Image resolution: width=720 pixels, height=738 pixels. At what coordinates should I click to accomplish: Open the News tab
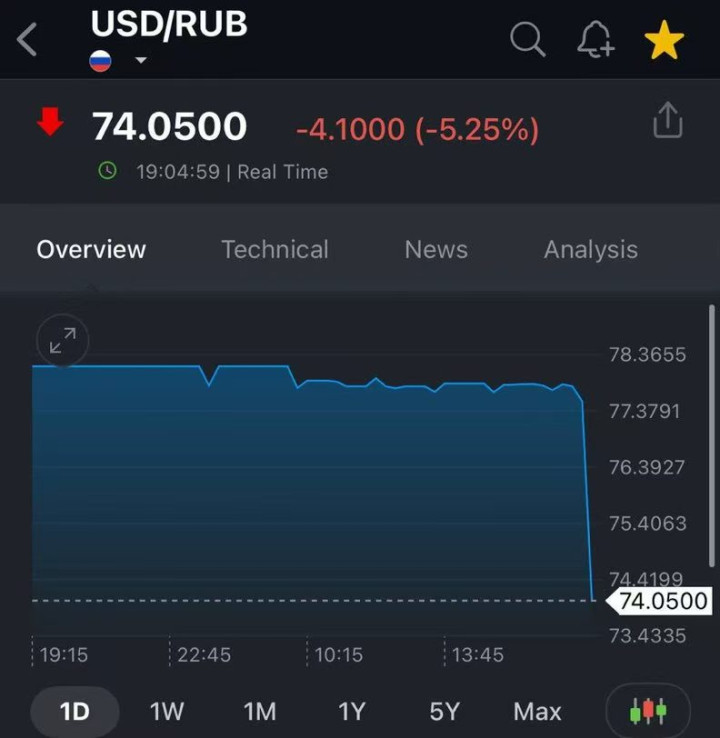[436, 249]
